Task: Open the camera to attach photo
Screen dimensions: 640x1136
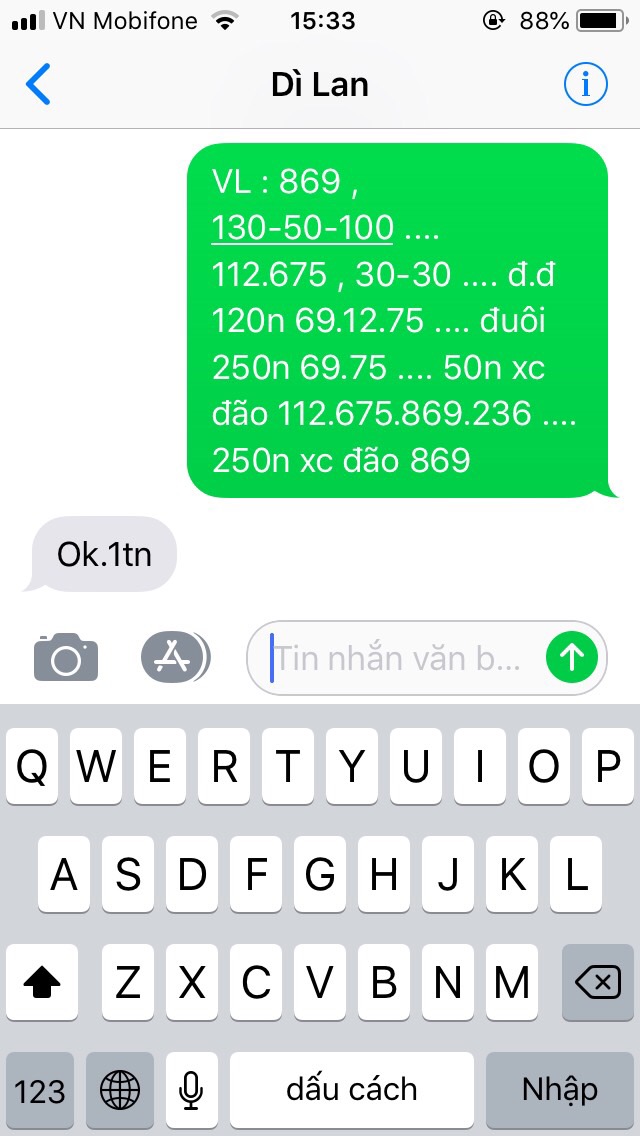Action: tap(66, 657)
